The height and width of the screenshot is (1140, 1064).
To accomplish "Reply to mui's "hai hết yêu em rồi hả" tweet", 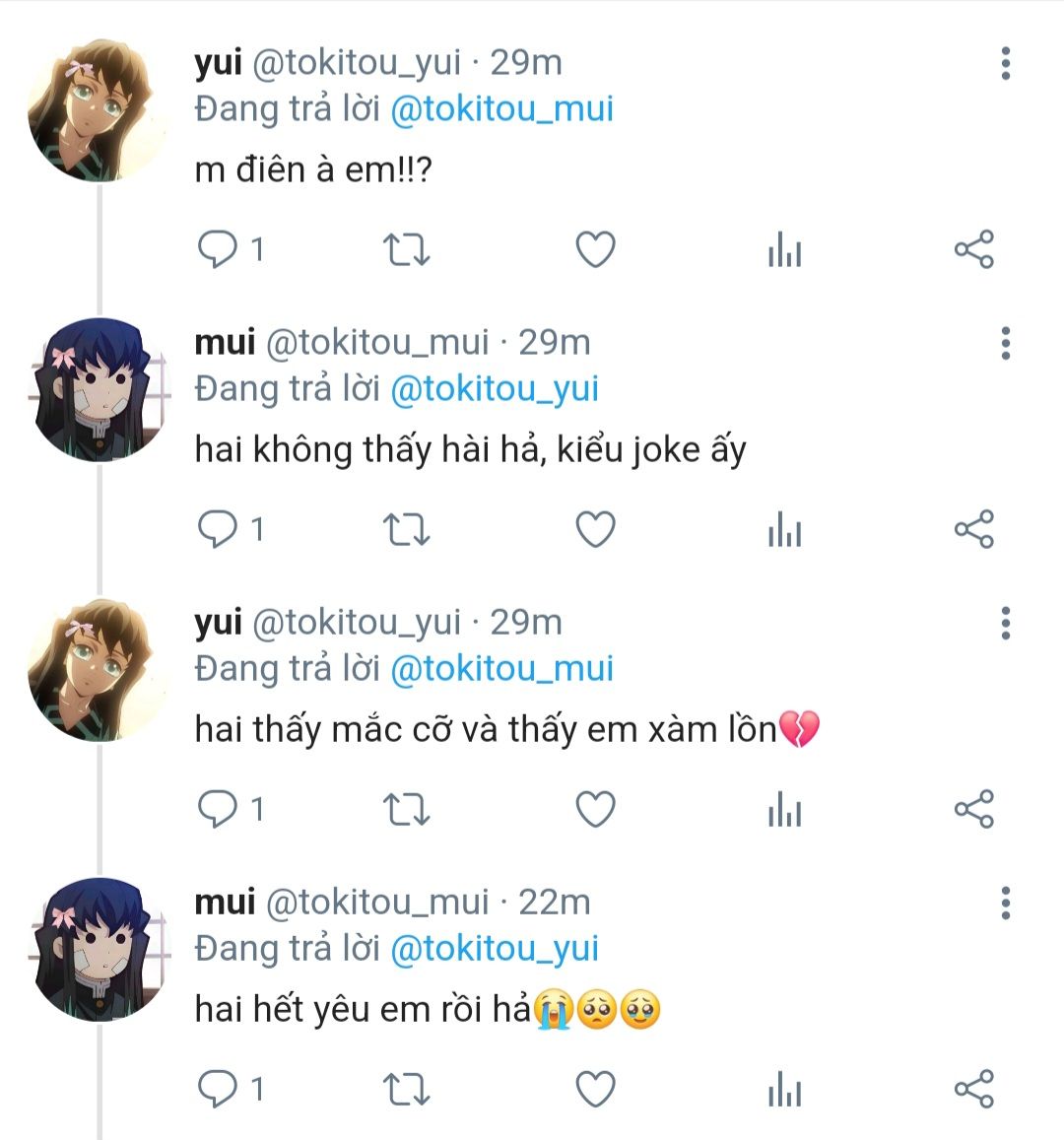I will 218,1090.
